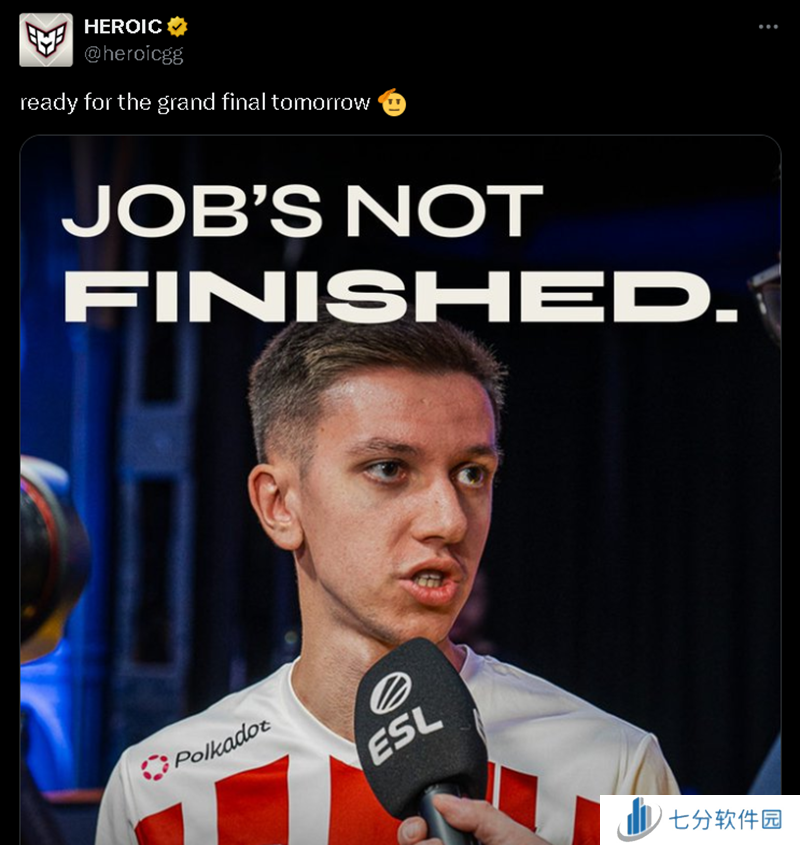View the "Job's not finished" photo
This screenshot has width=800, height=845.
[400, 490]
